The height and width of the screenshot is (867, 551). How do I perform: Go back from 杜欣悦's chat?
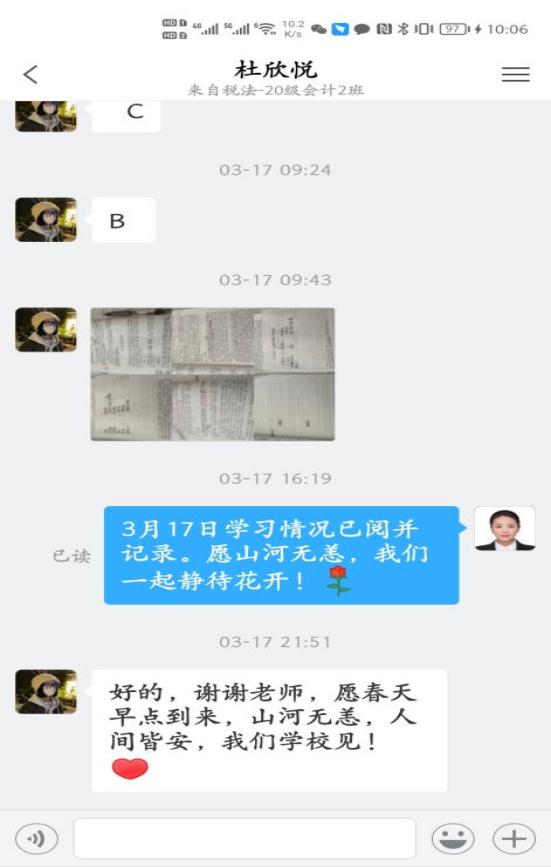coord(31,74)
